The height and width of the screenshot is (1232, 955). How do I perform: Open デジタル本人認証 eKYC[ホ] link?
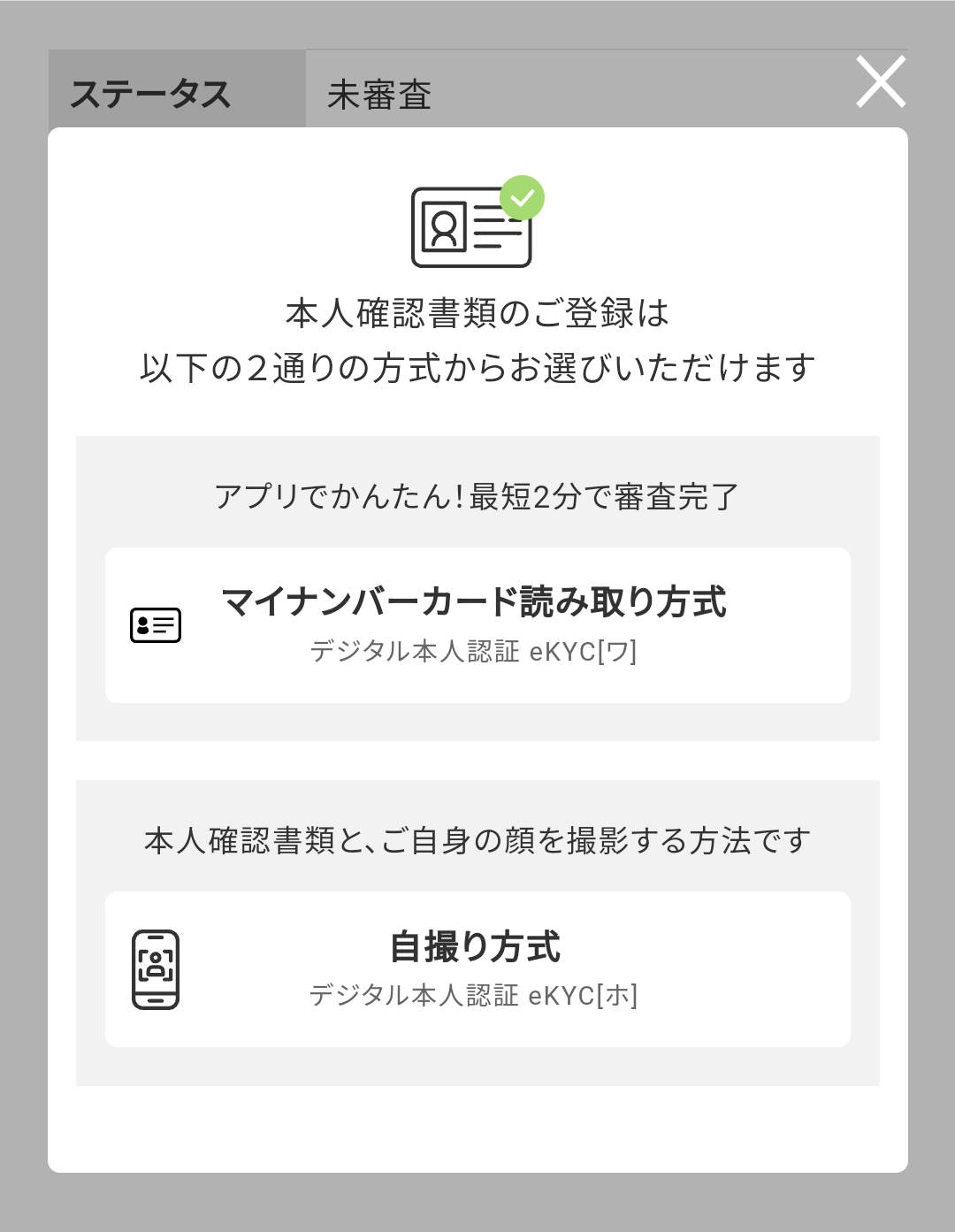tap(477, 995)
